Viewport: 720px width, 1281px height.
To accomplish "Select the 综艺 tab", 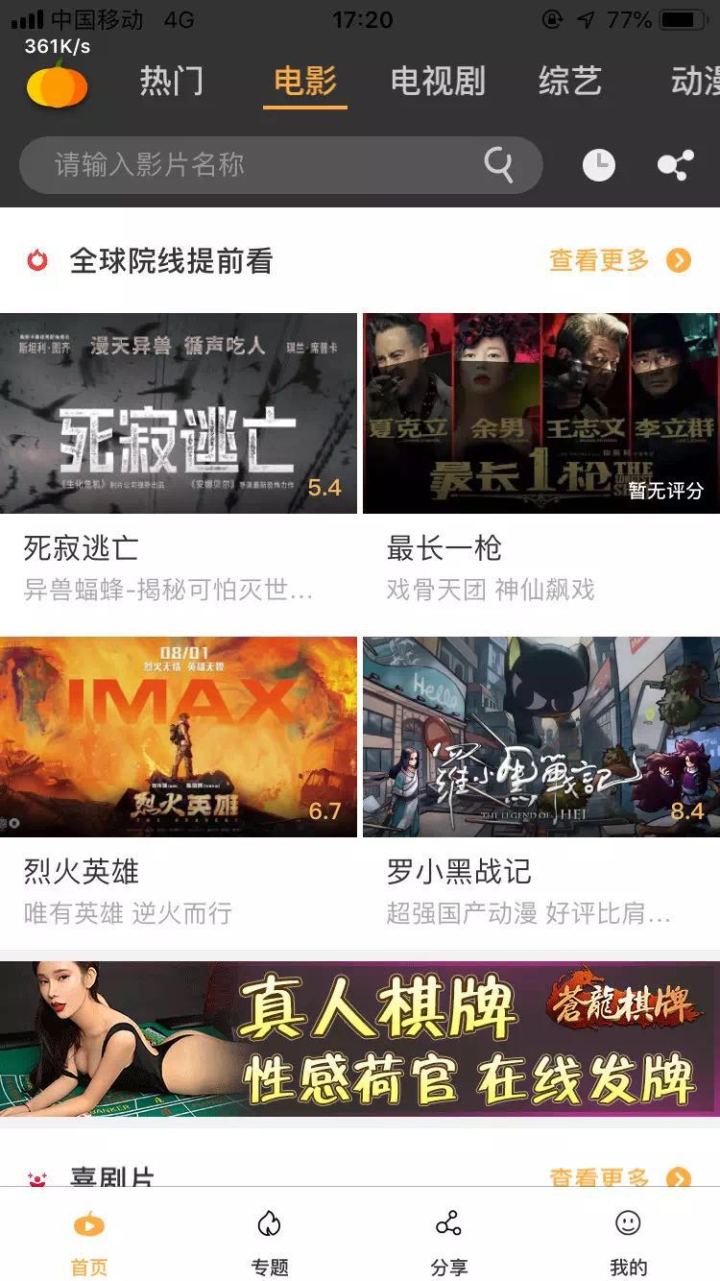I will (570, 83).
